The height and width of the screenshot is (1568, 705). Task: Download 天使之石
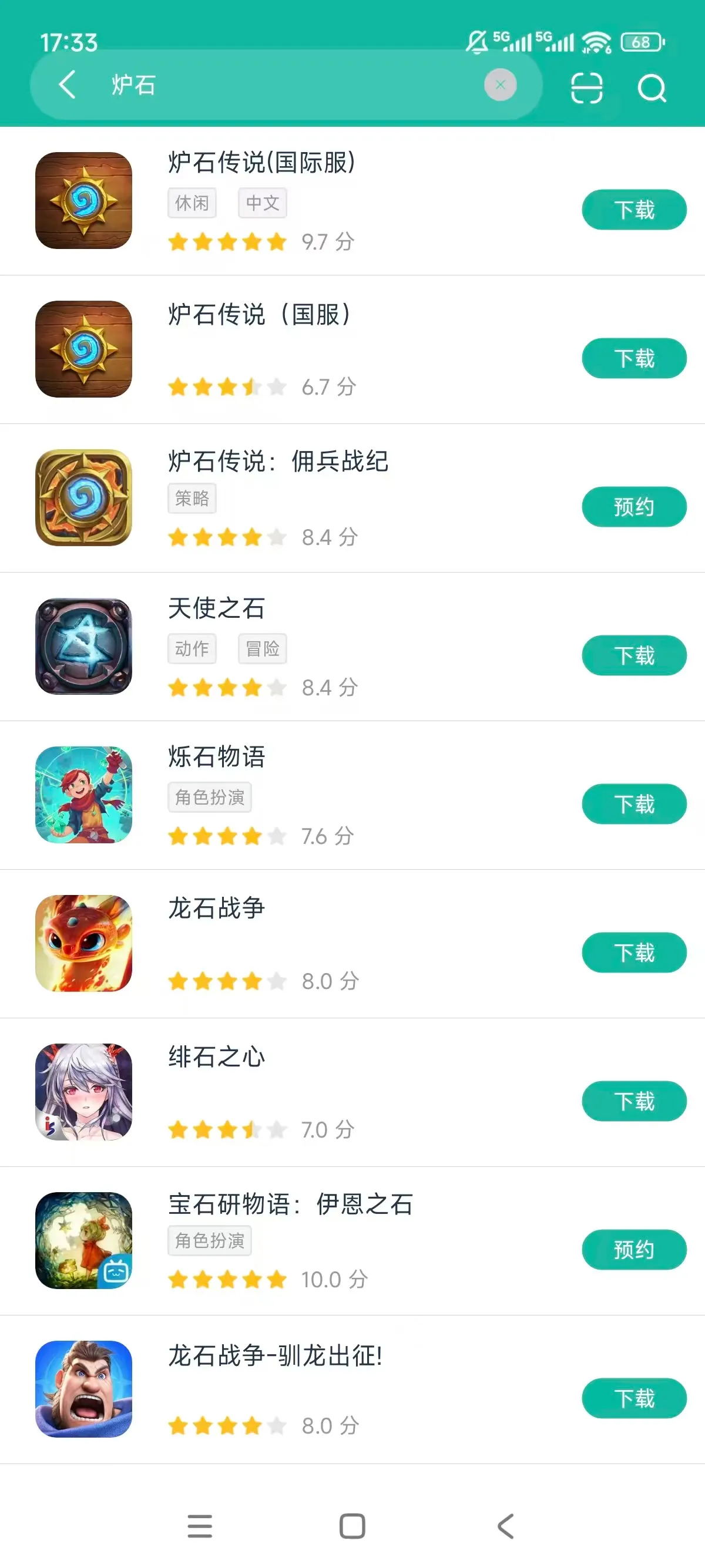click(x=634, y=655)
